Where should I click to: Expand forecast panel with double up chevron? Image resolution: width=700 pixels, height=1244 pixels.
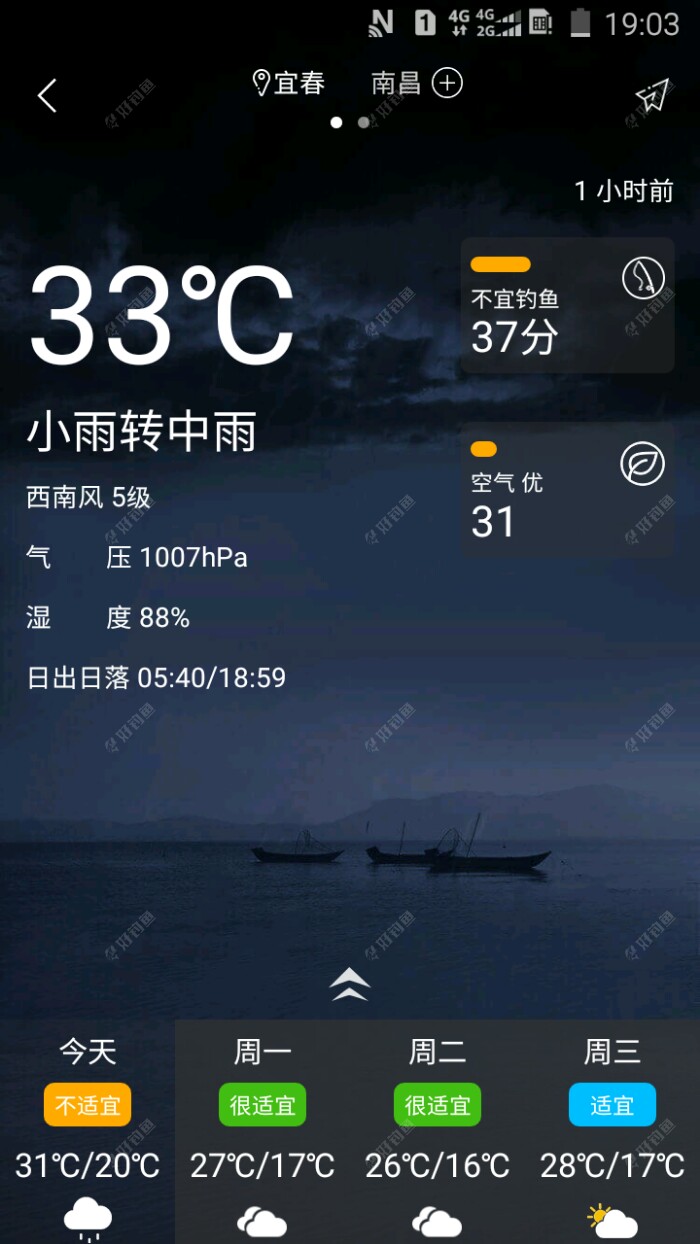click(x=350, y=984)
